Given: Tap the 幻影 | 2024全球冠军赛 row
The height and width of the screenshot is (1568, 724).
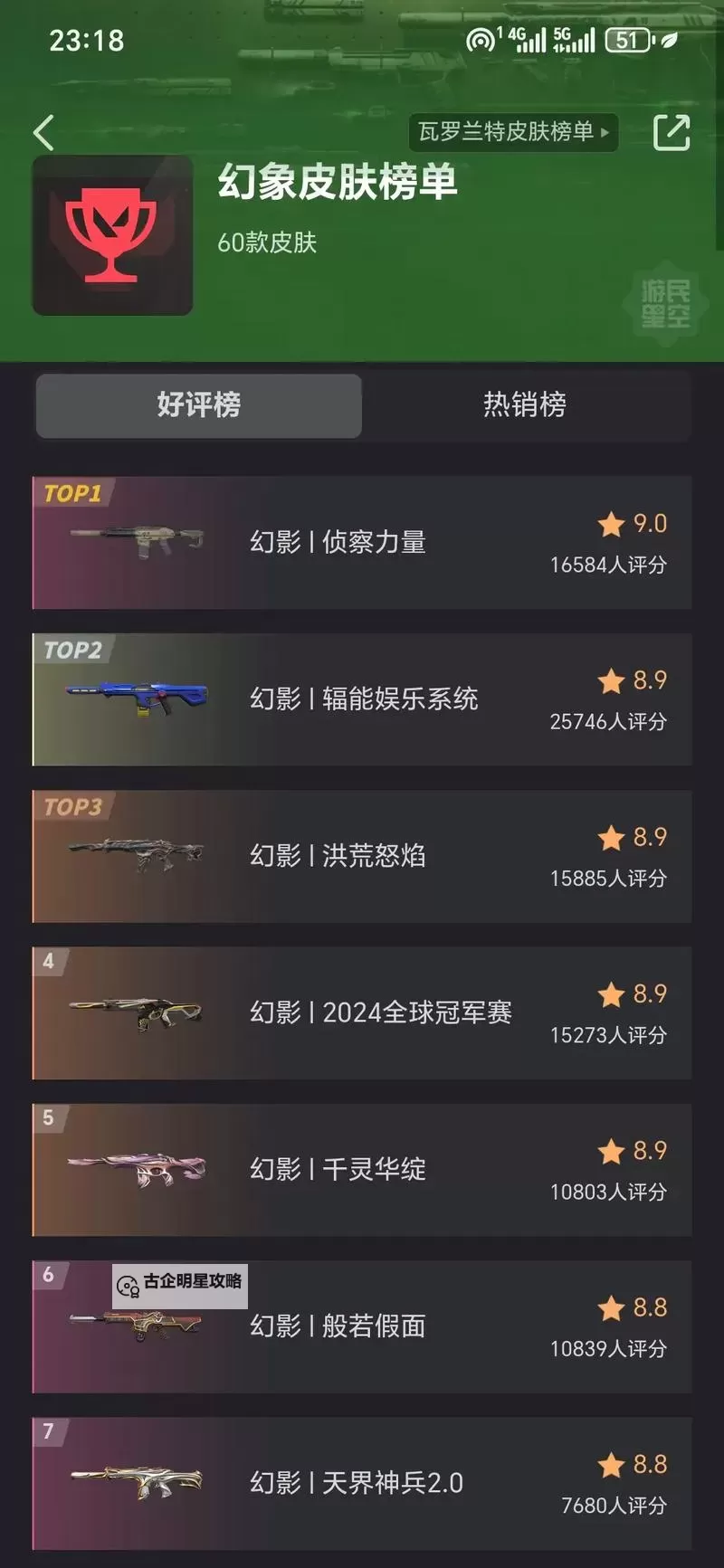Looking at the screenshot, I should 362,1012.
